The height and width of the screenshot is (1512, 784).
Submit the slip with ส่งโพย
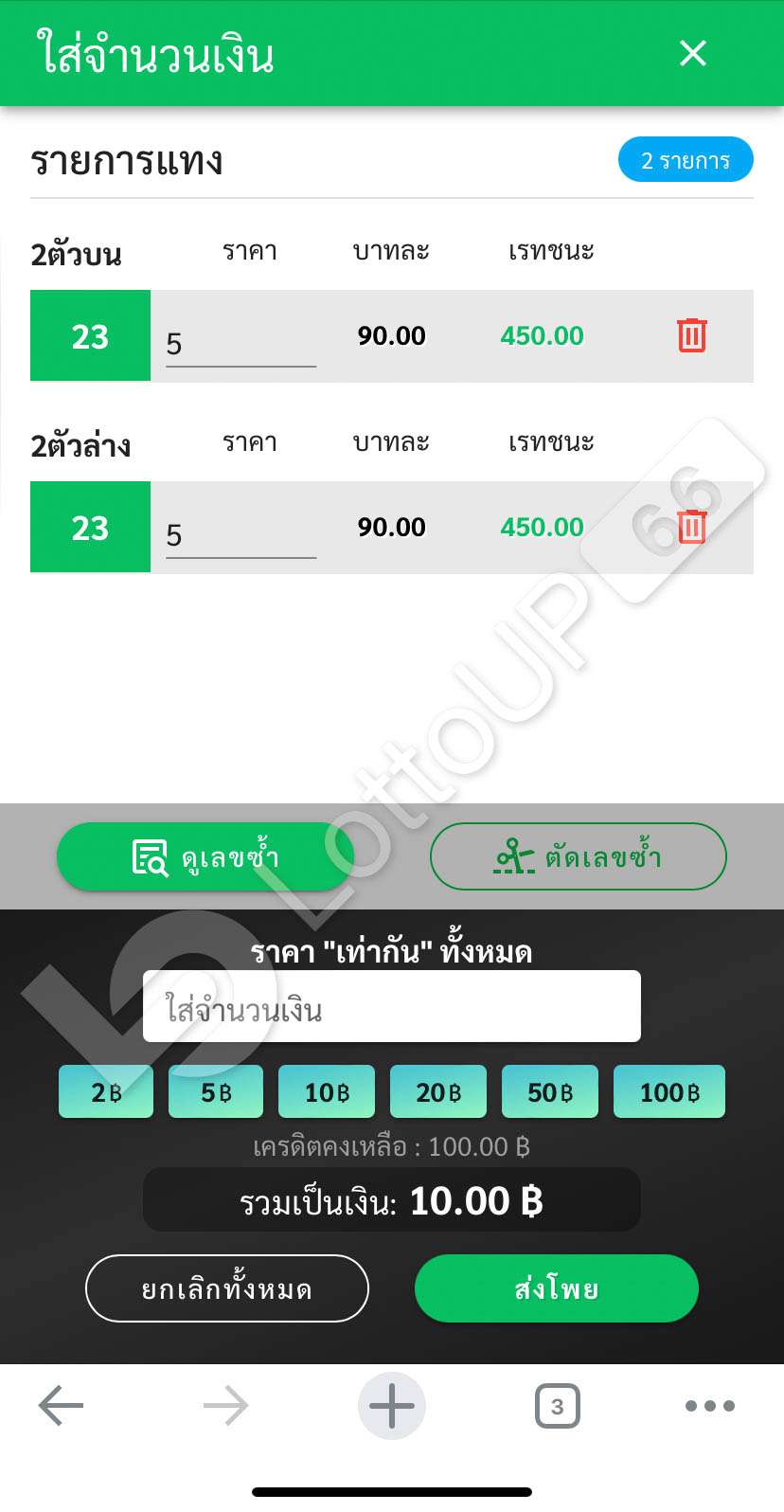[x=557, y=1288]
